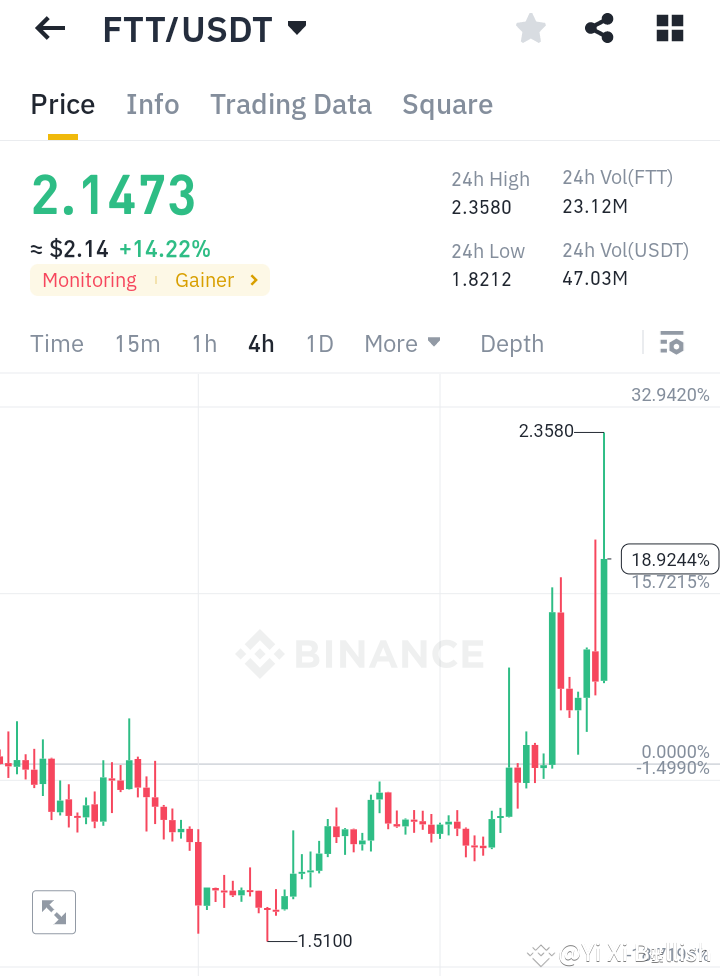
Task: Open the Square tab
Action: (x=447, y=104)
